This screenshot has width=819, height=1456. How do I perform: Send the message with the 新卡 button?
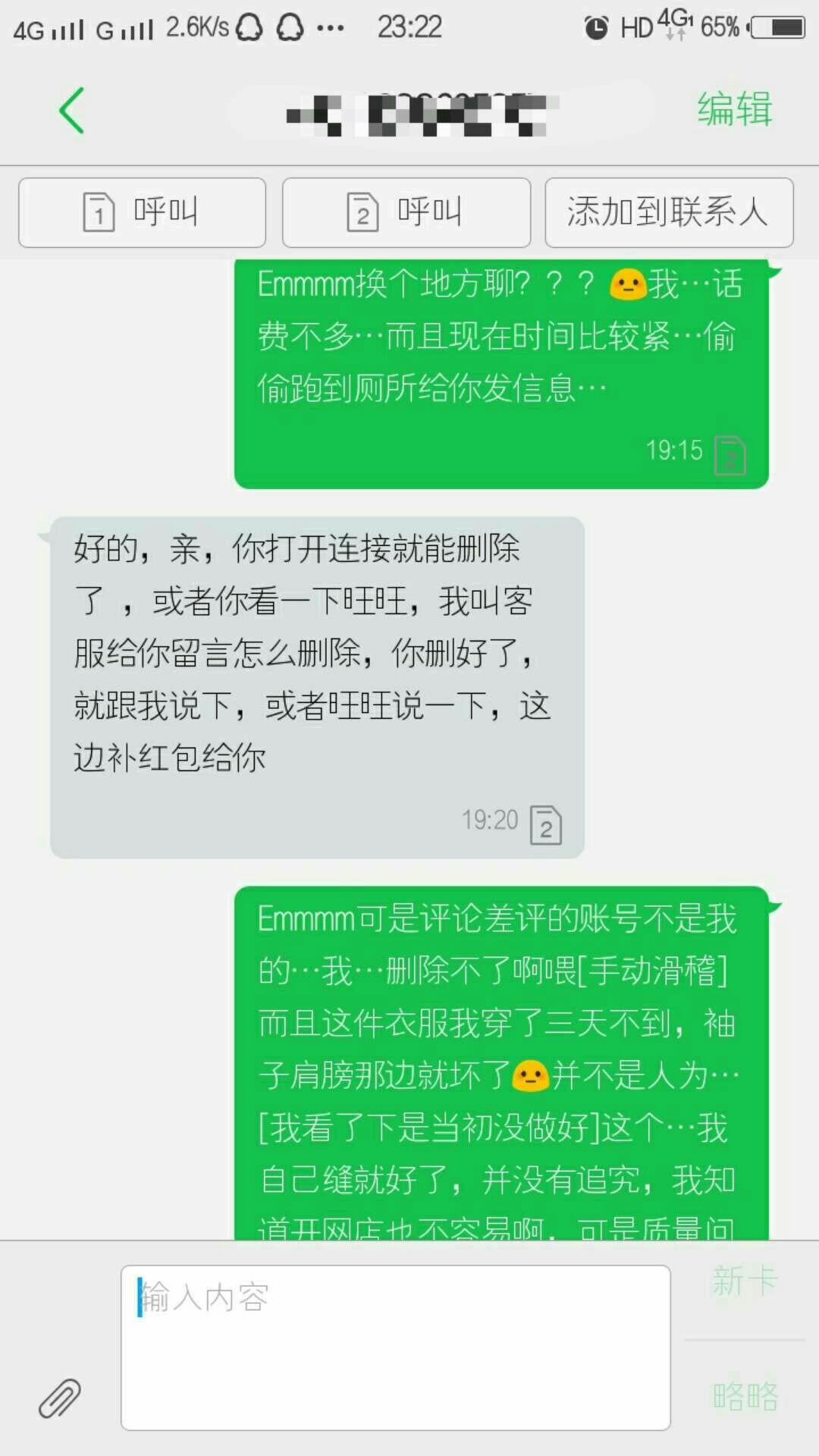[745, 1282]
